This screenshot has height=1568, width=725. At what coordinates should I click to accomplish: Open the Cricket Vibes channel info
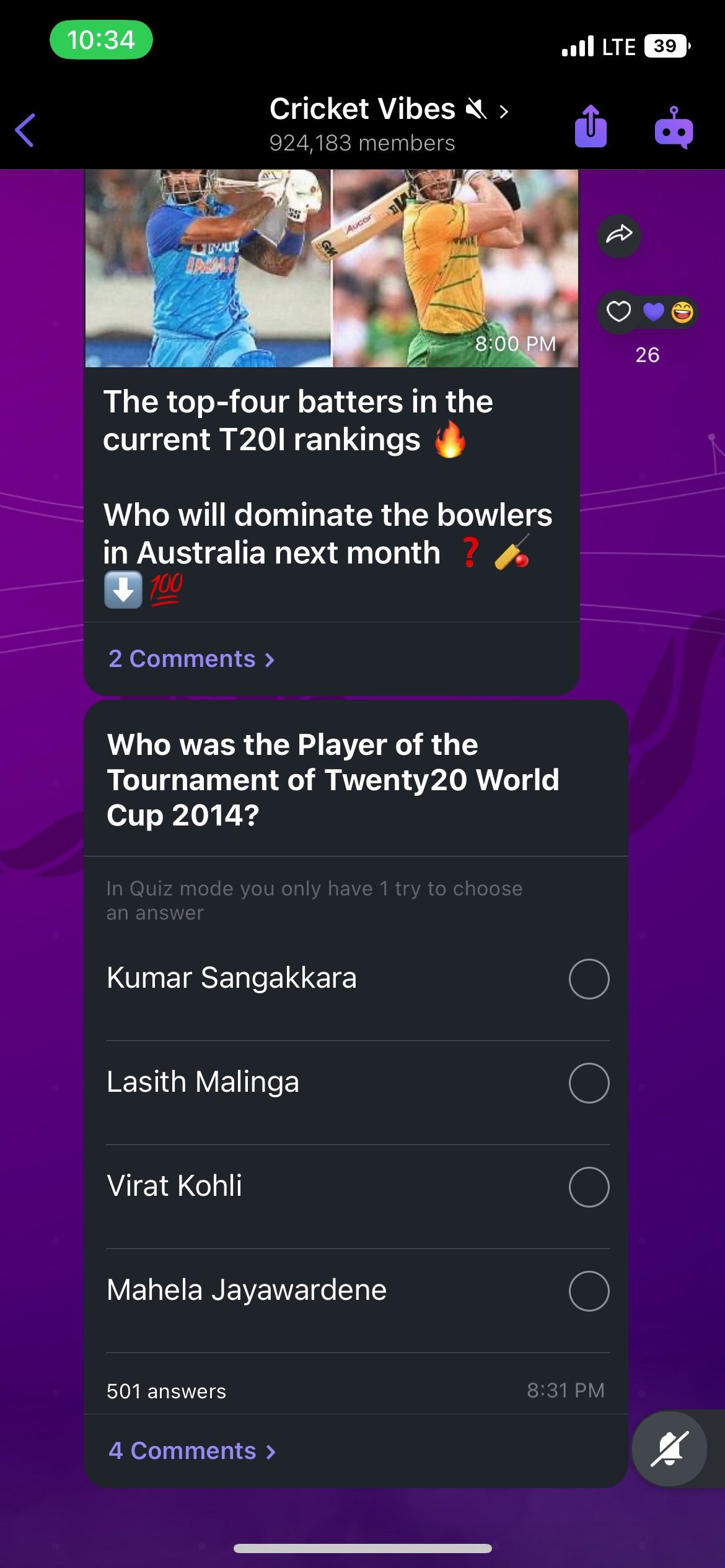tap(389, 124)
